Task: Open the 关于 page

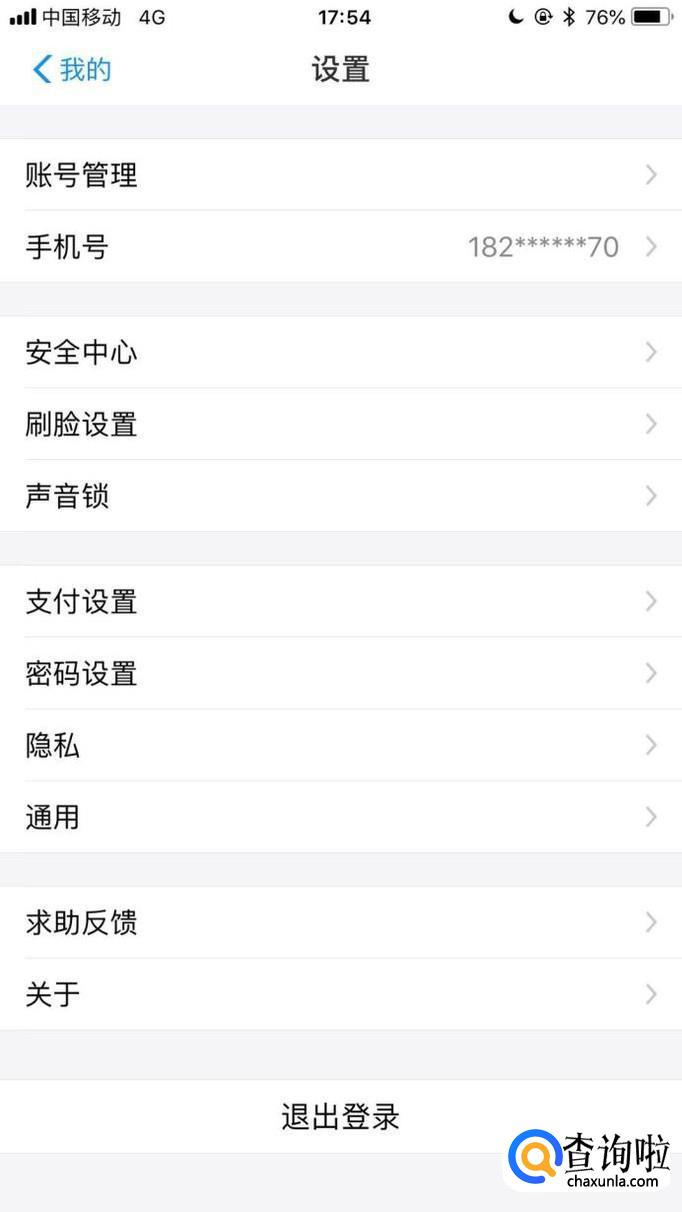Action: pos(340,995)
